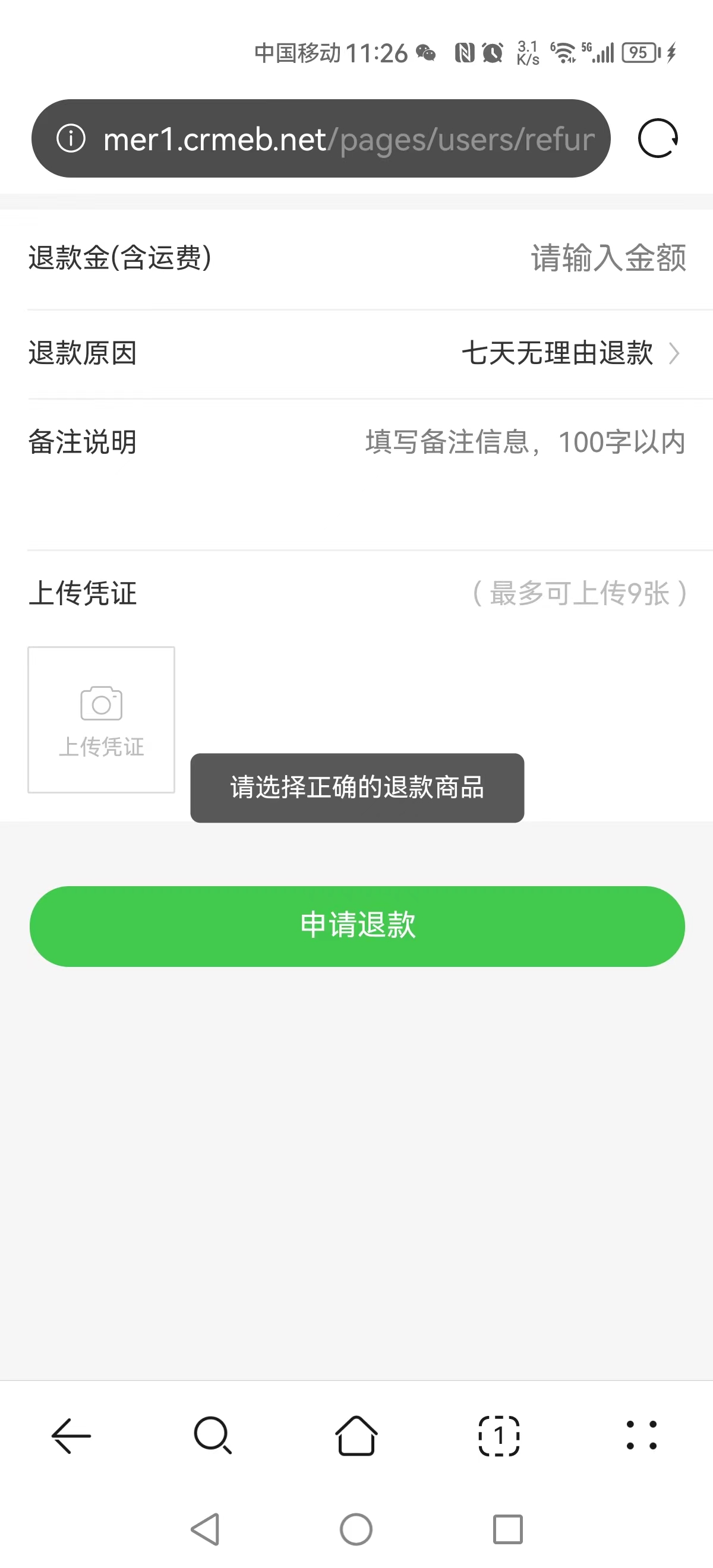
Task: Tap the browser URL address bar
Action: (321, 139)
